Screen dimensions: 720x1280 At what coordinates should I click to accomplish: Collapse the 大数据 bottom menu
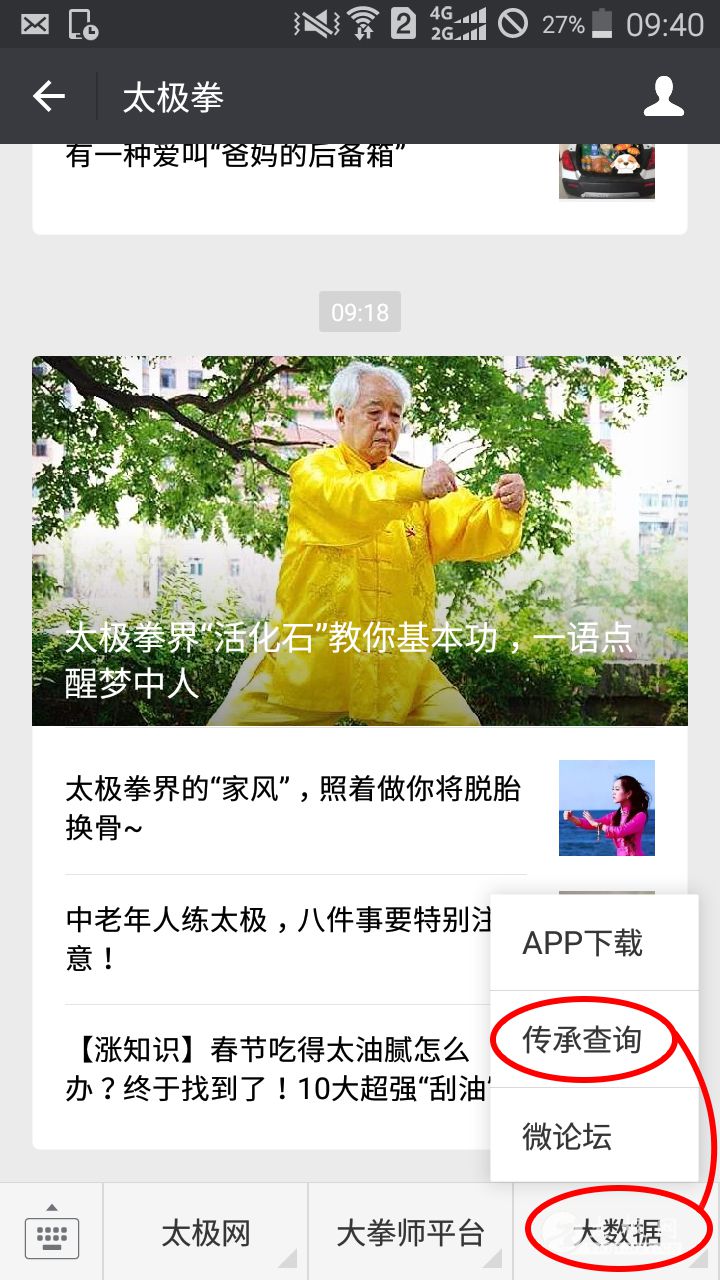coord(618,1233)
